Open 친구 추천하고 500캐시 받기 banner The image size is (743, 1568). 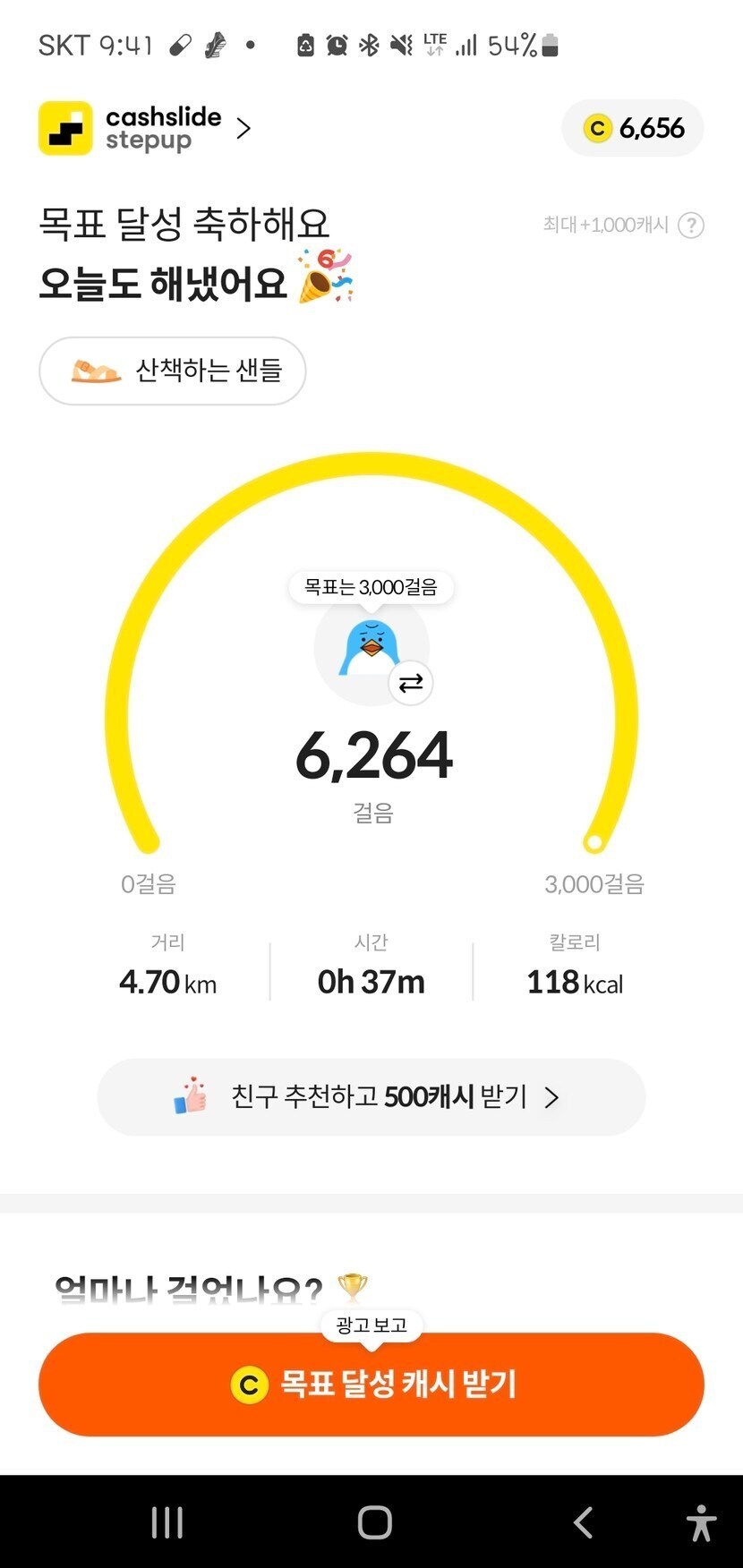coord(371,1096)
